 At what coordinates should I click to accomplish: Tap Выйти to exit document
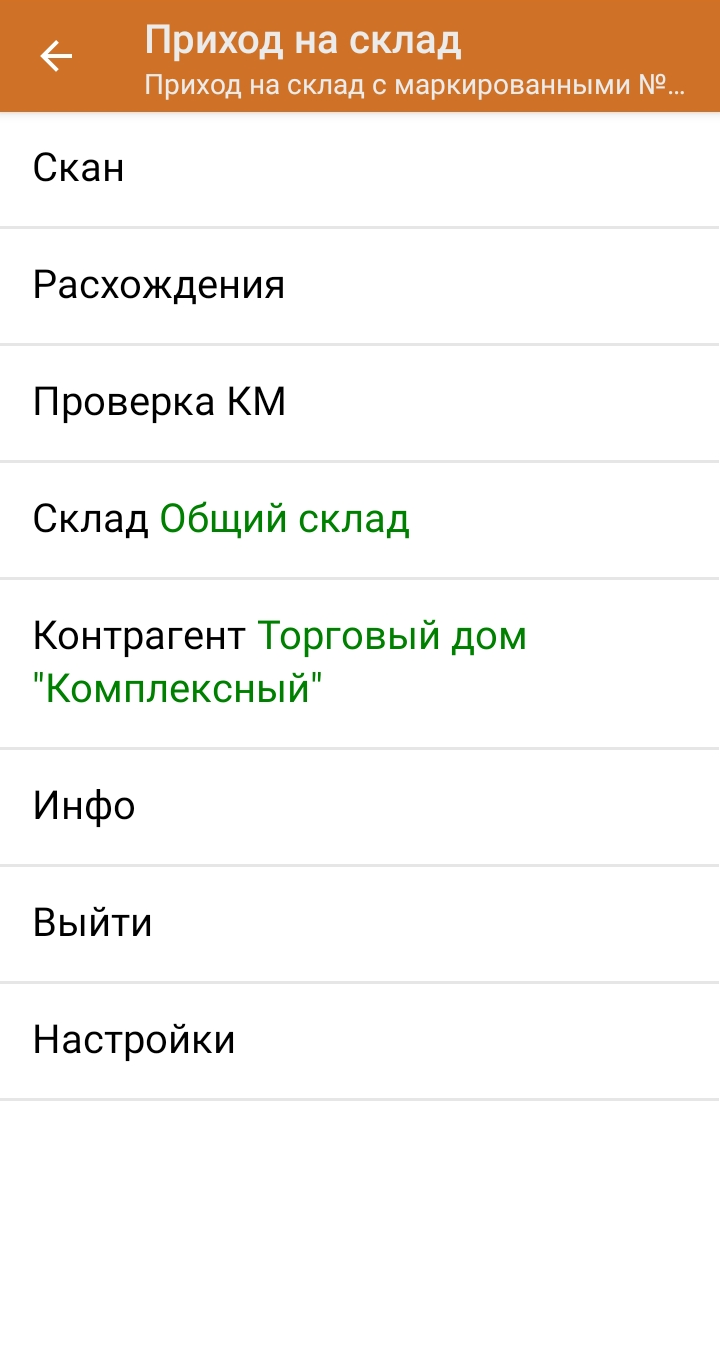click(x=360, y=923)
